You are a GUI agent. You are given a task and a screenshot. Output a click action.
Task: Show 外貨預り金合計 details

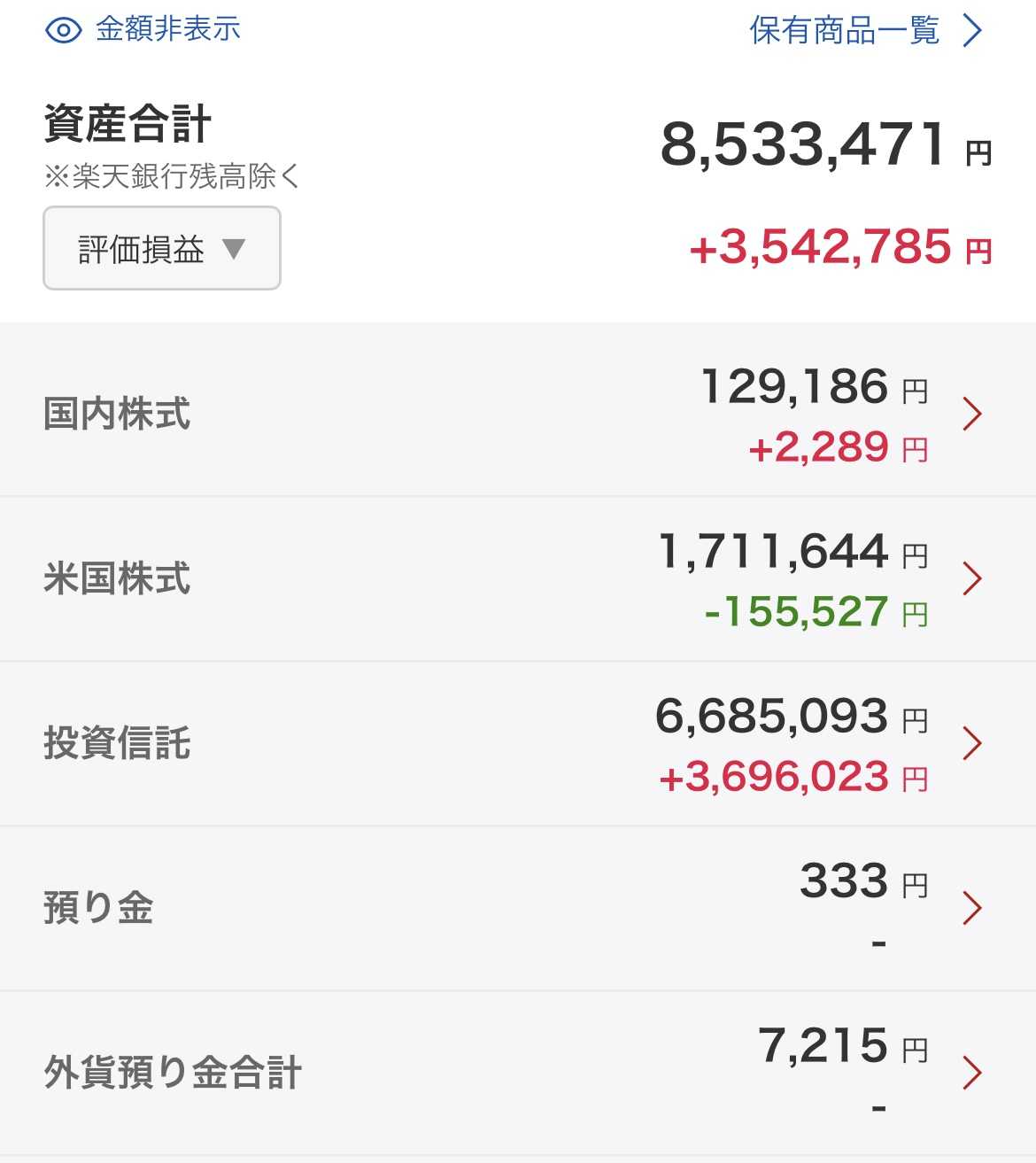[x=517, y=1073]
